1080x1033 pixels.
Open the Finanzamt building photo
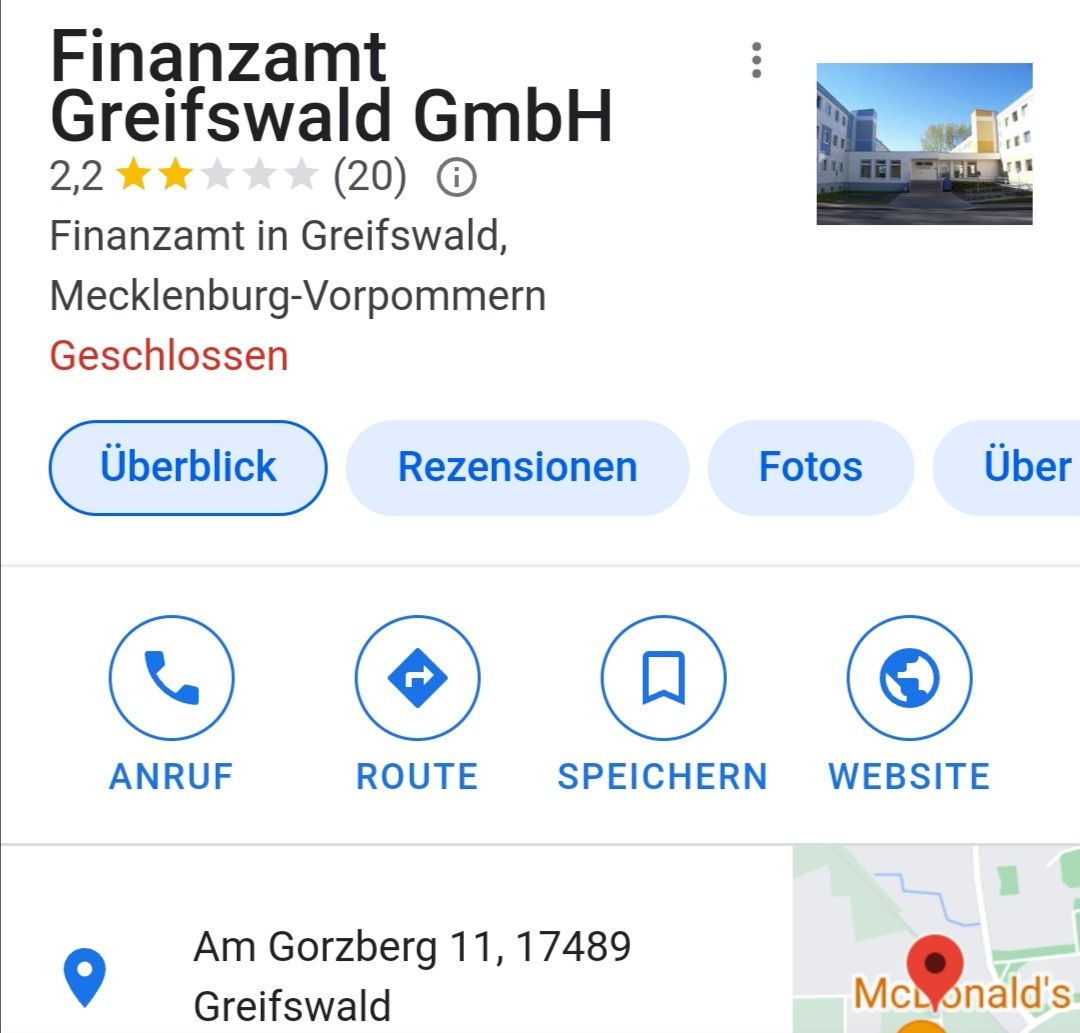tap(924, 144)
